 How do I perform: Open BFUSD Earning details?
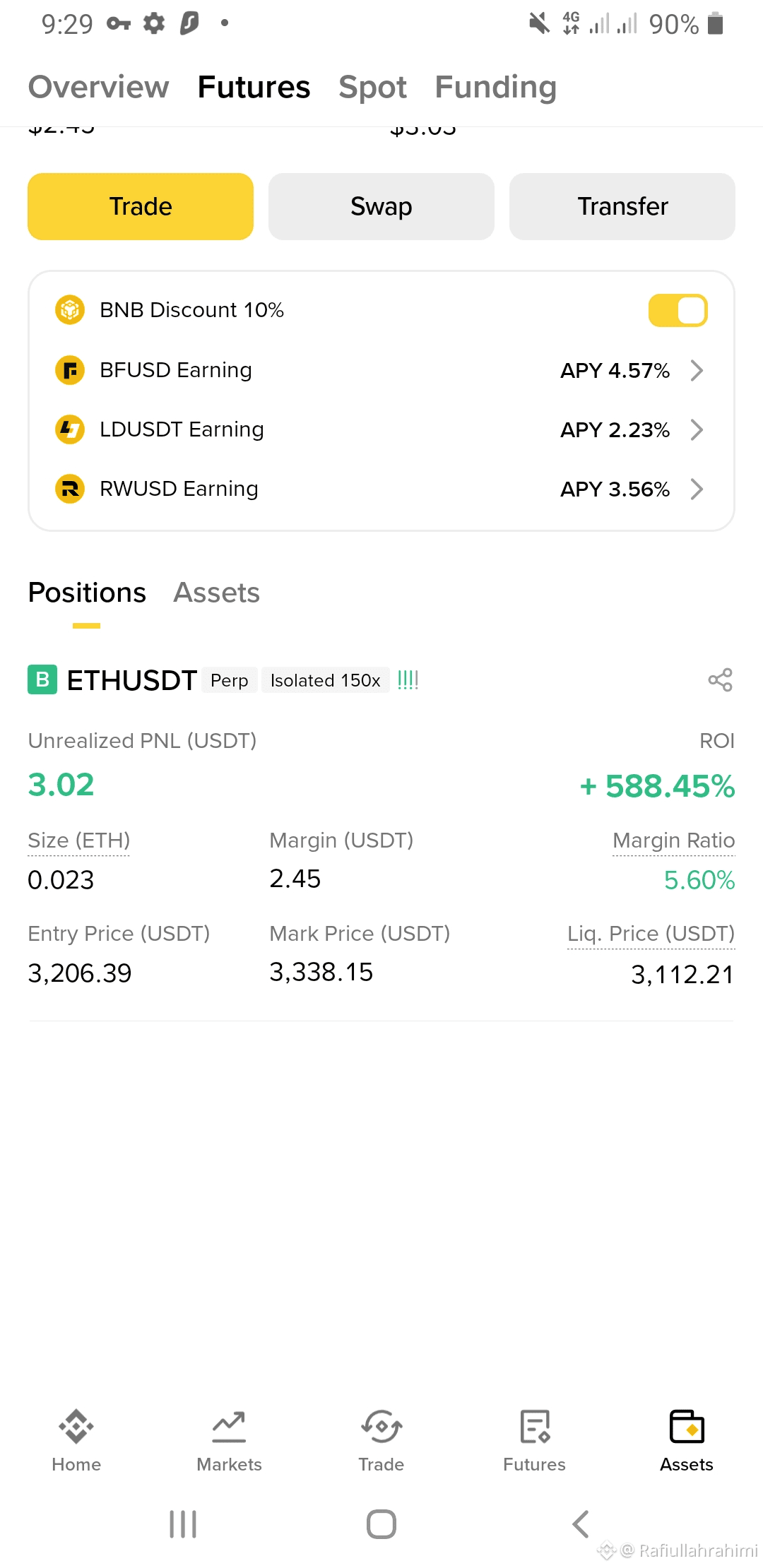[381, 370]
